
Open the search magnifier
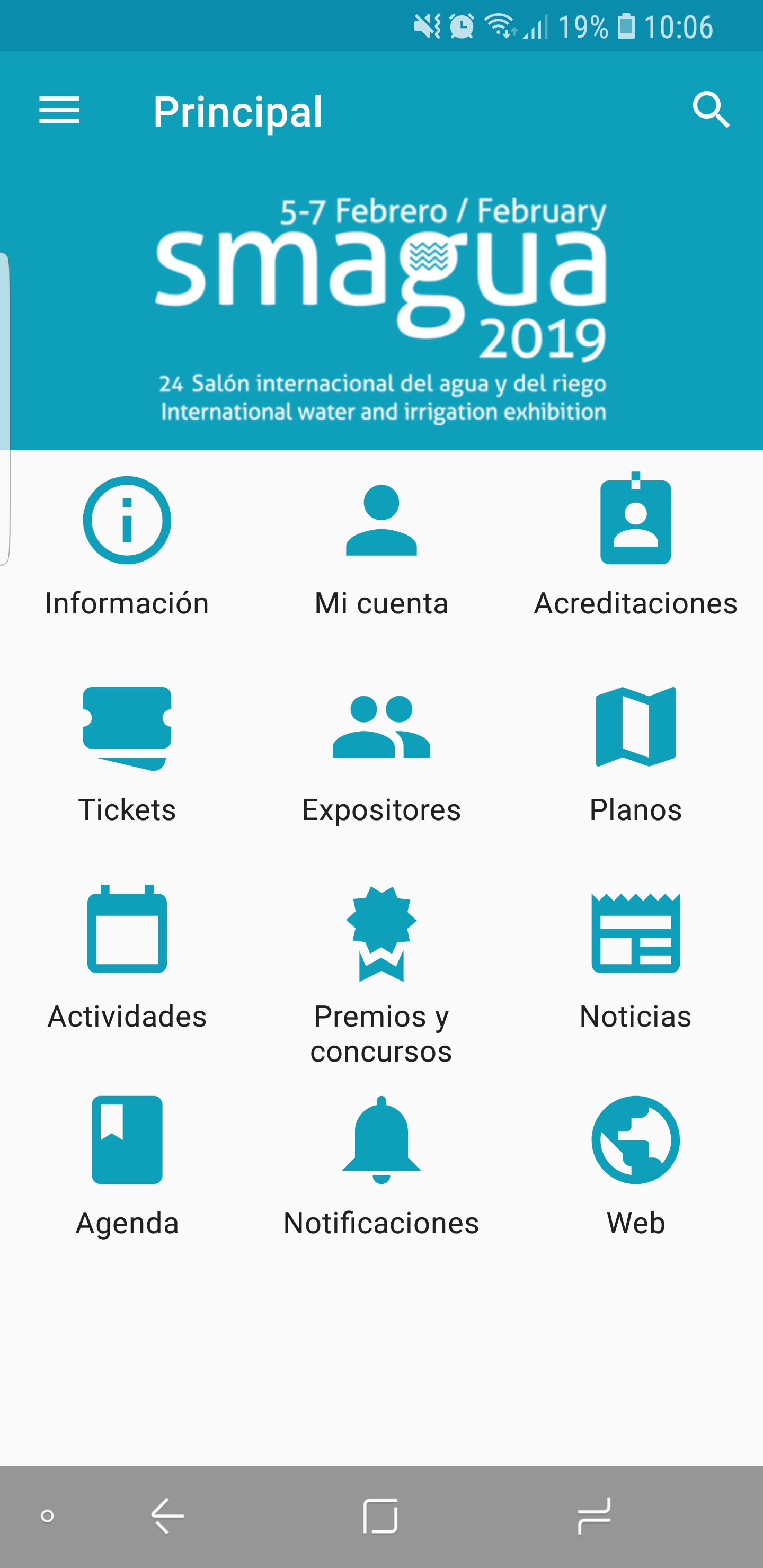(713, 111)
